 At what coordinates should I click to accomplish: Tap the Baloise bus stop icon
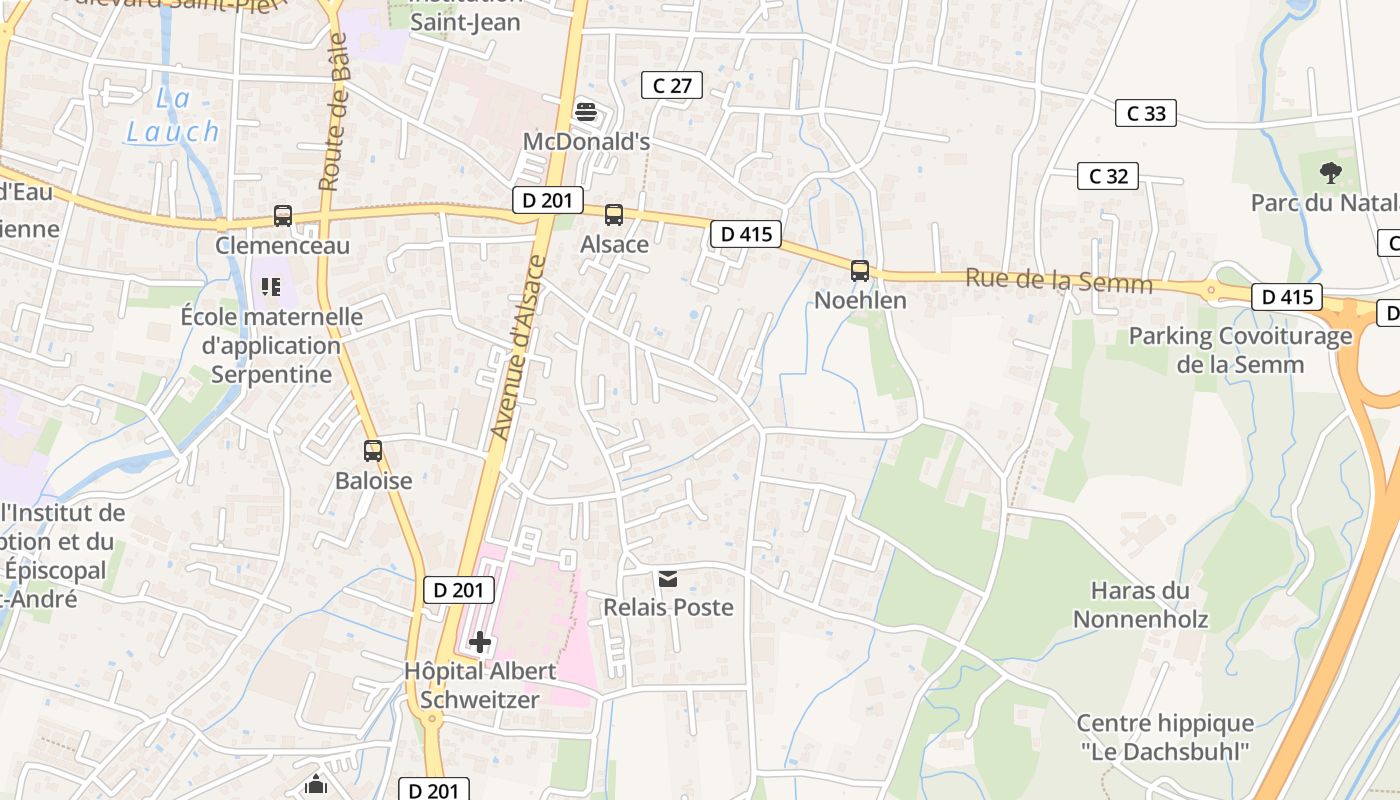click(373, 451)
